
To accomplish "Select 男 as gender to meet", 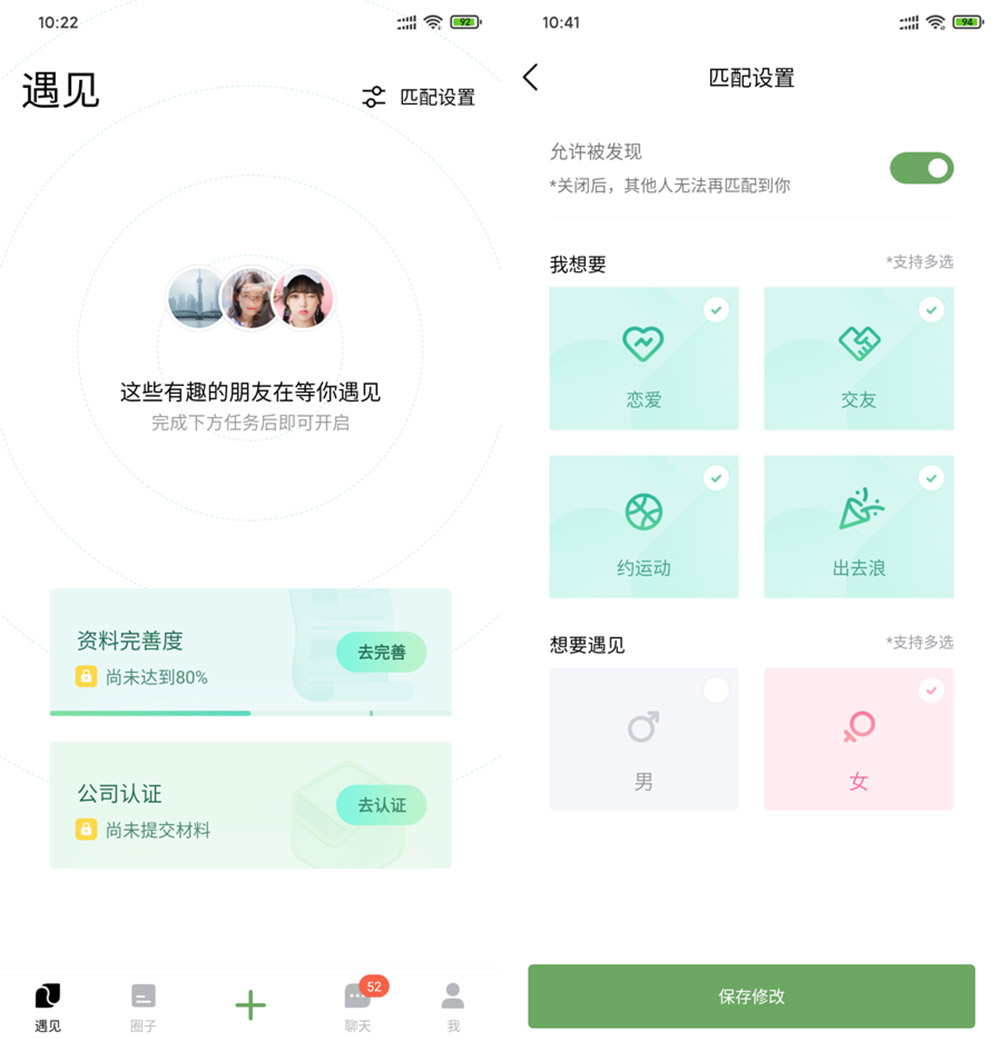I will 644,739.
